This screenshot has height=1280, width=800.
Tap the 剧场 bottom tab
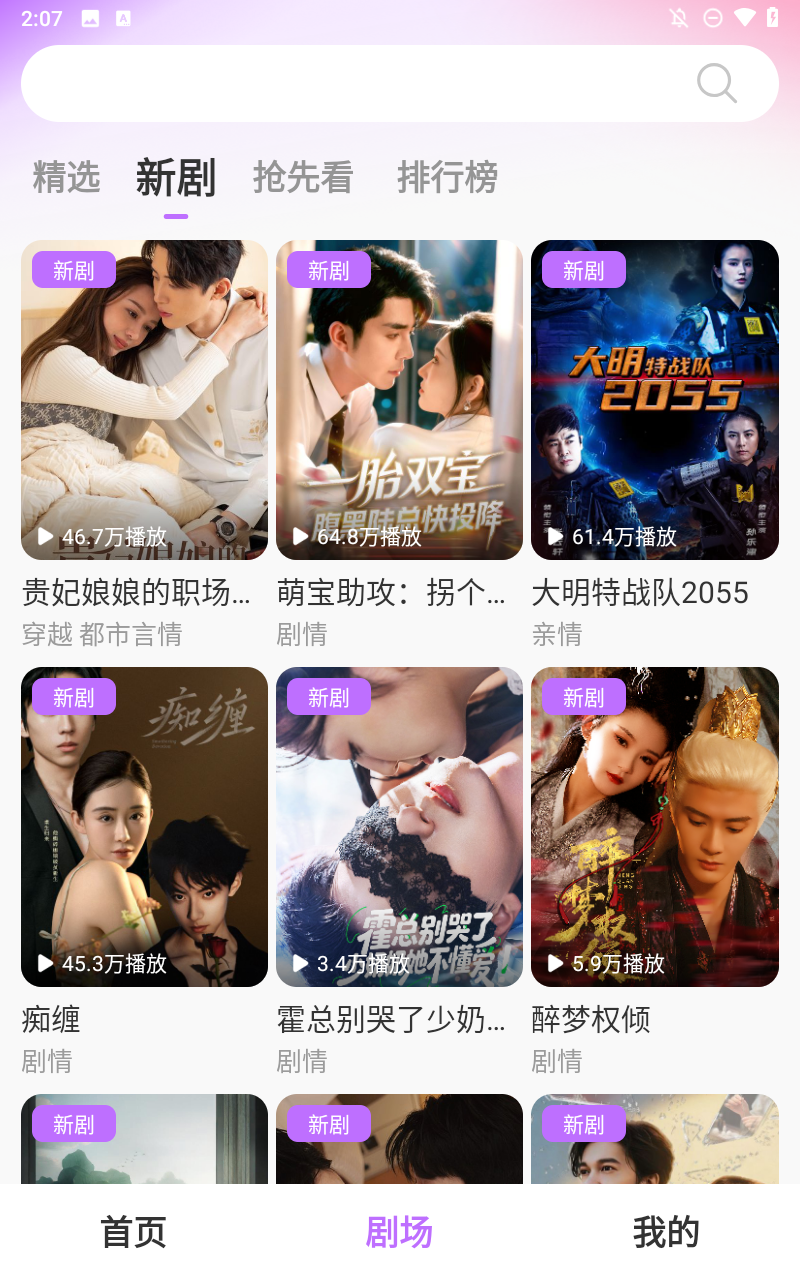point(399,1232)
